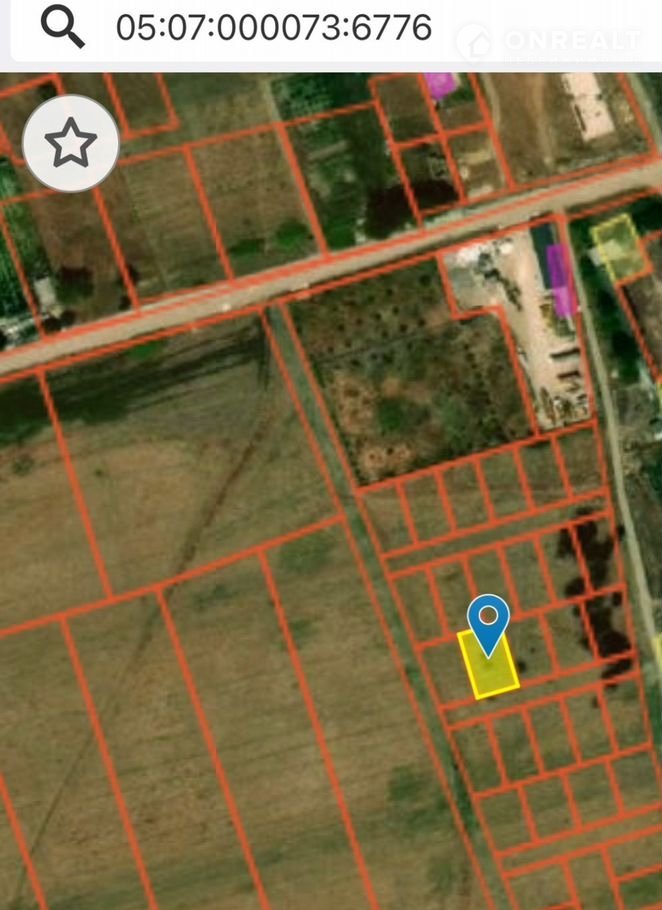Edit the cadastral number search field

click(273, 27)
